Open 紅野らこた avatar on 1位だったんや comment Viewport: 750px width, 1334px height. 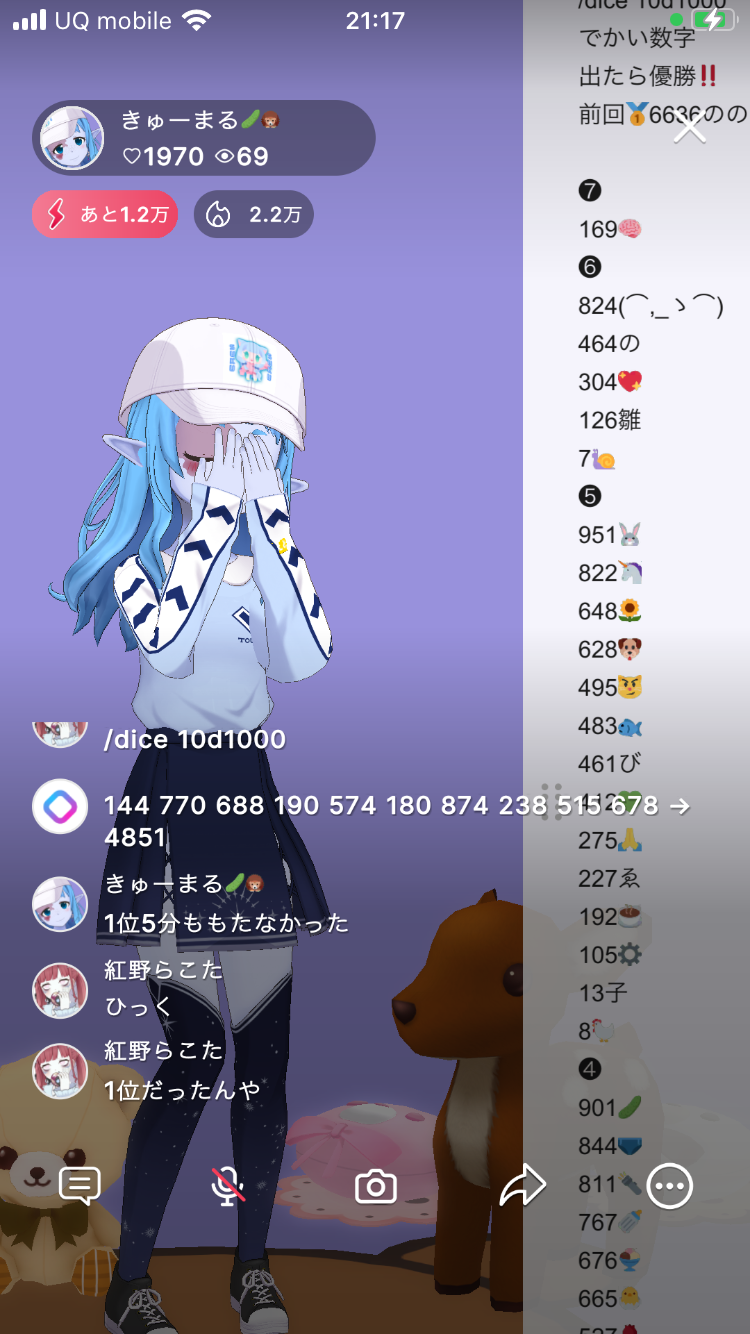[x=60, y=1071]
